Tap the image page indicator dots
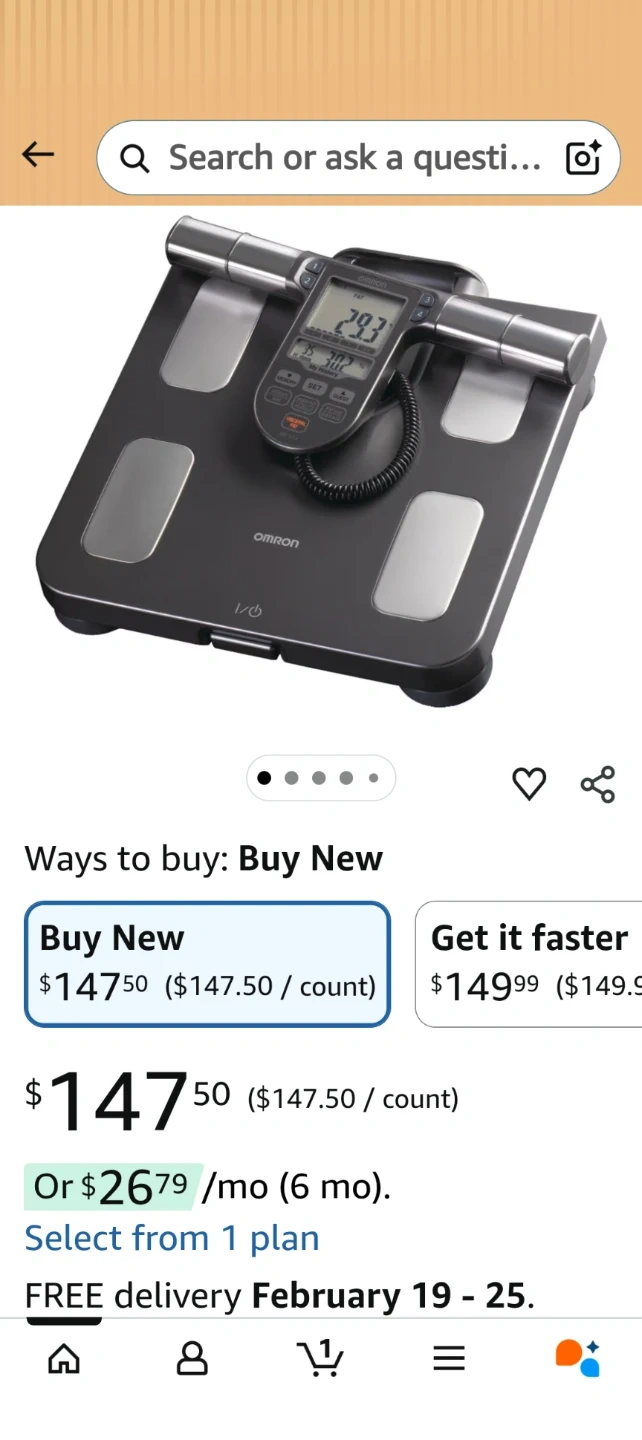This screenshot has height=1440, width=642. pos(320,778)
